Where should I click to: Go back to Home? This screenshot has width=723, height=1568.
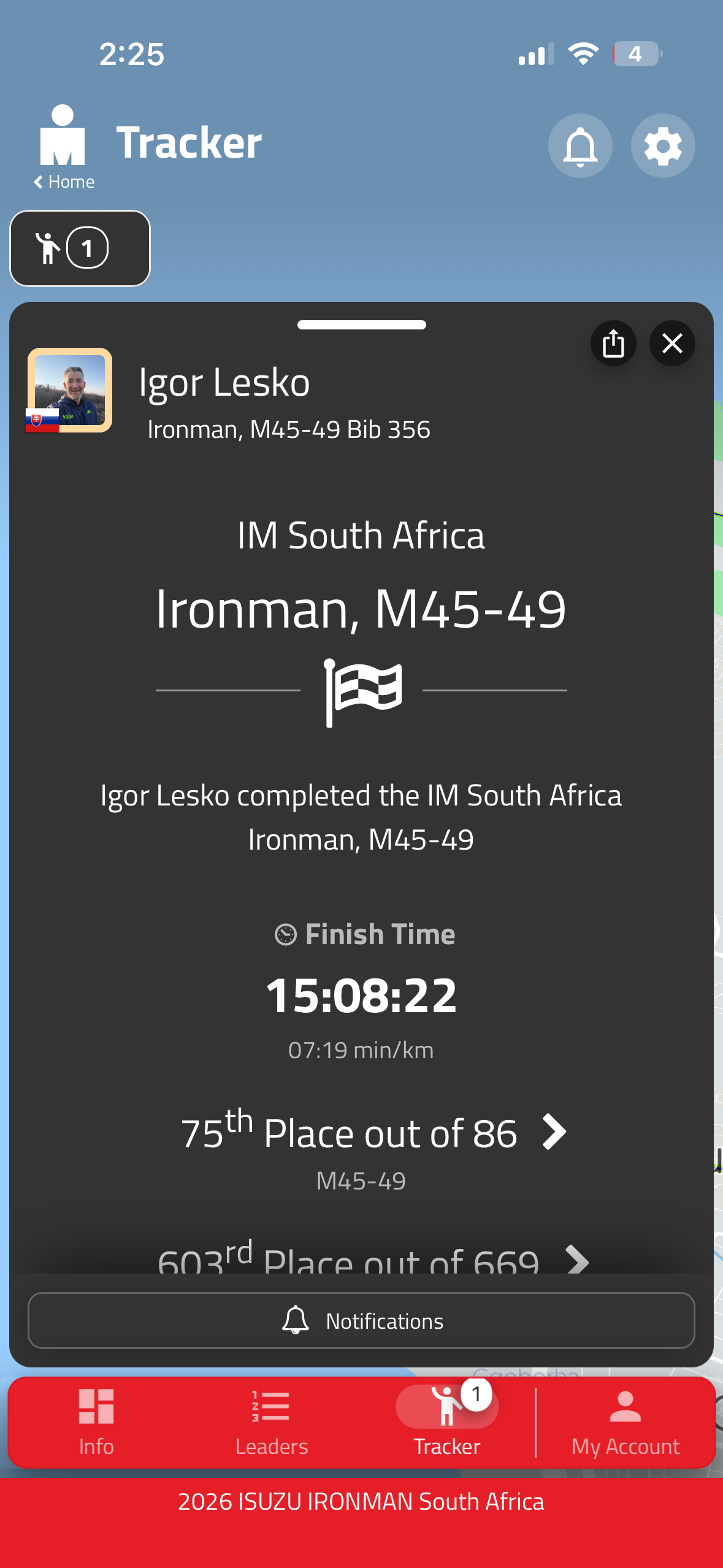point(64,182)
